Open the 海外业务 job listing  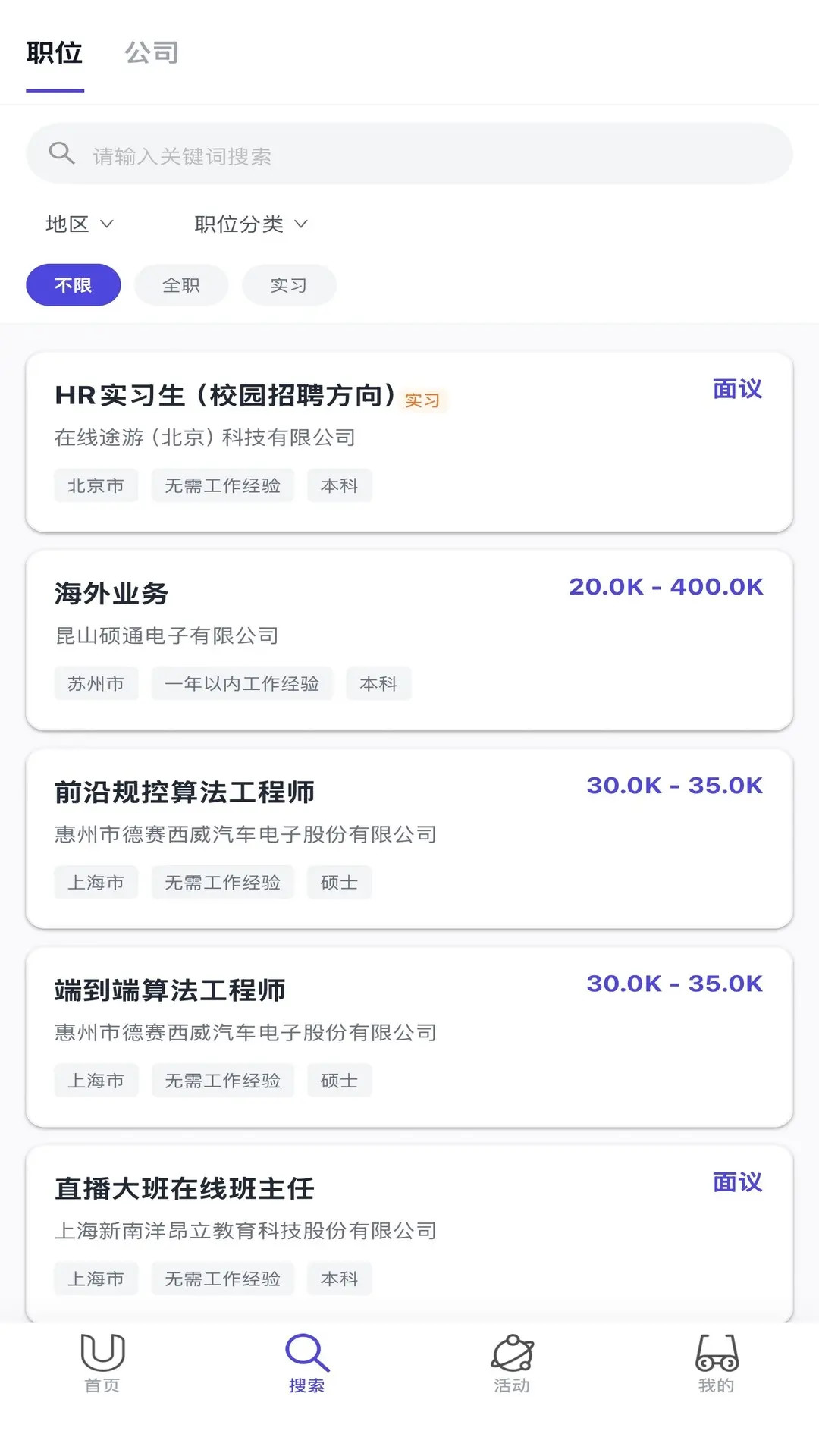pyautogui.click(x=409, y=639)
